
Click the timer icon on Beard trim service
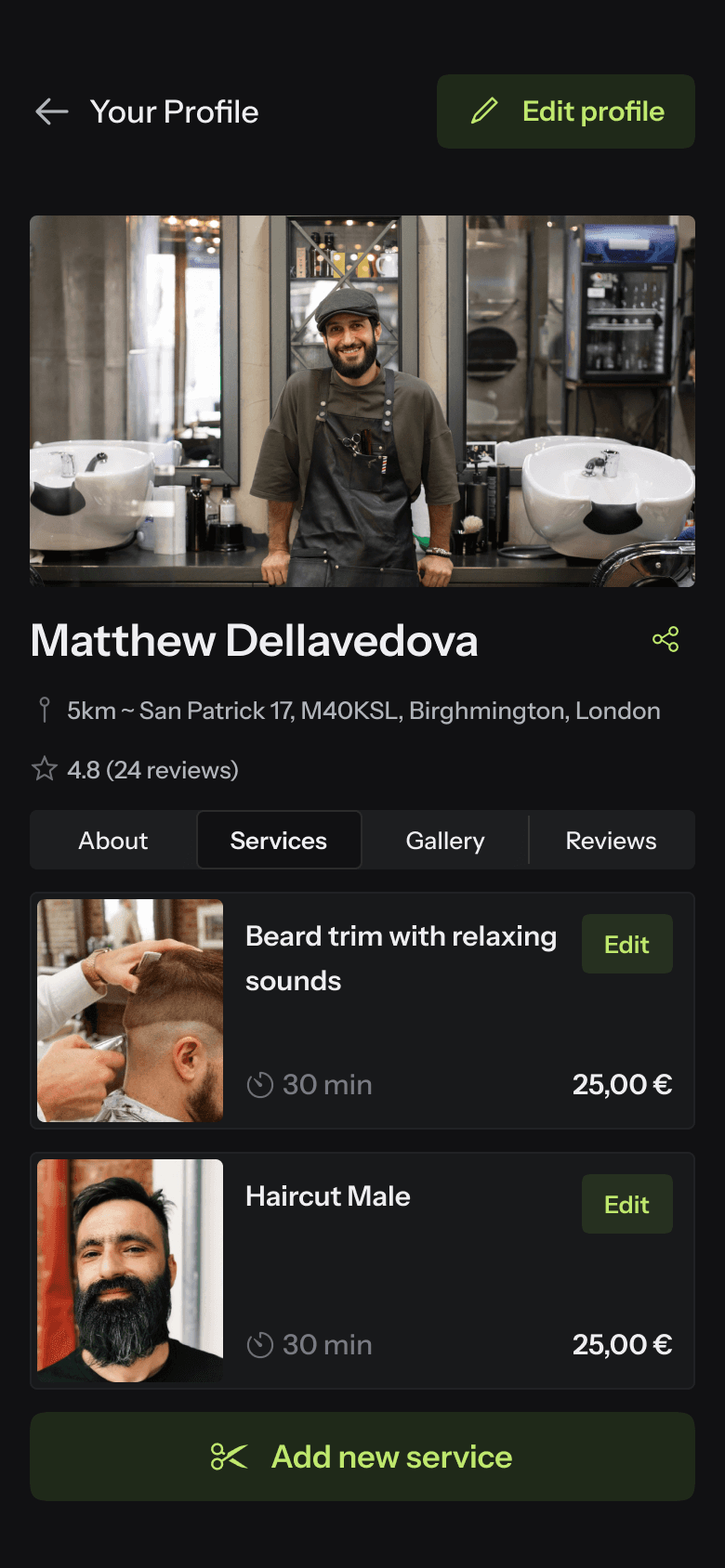pyautogui.click(x=260, y=1084)
